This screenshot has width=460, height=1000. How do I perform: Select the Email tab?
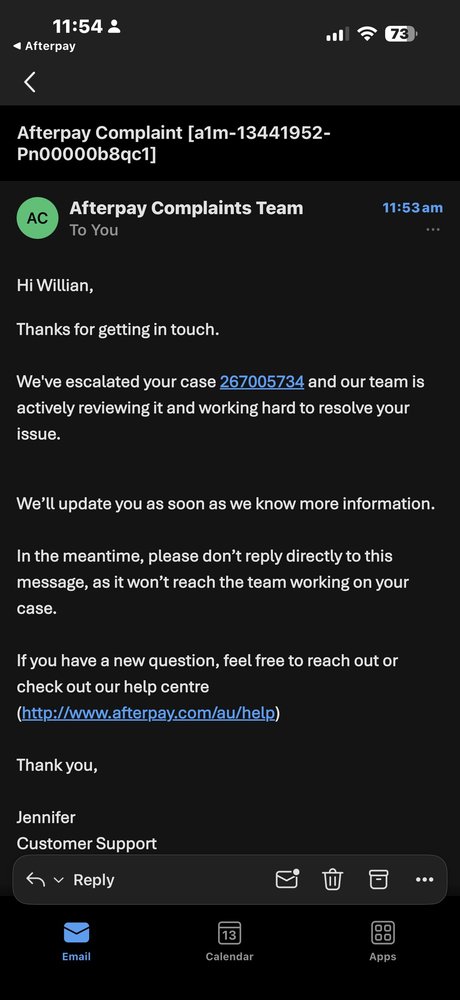pyautogui.click(x=76, y=941)
